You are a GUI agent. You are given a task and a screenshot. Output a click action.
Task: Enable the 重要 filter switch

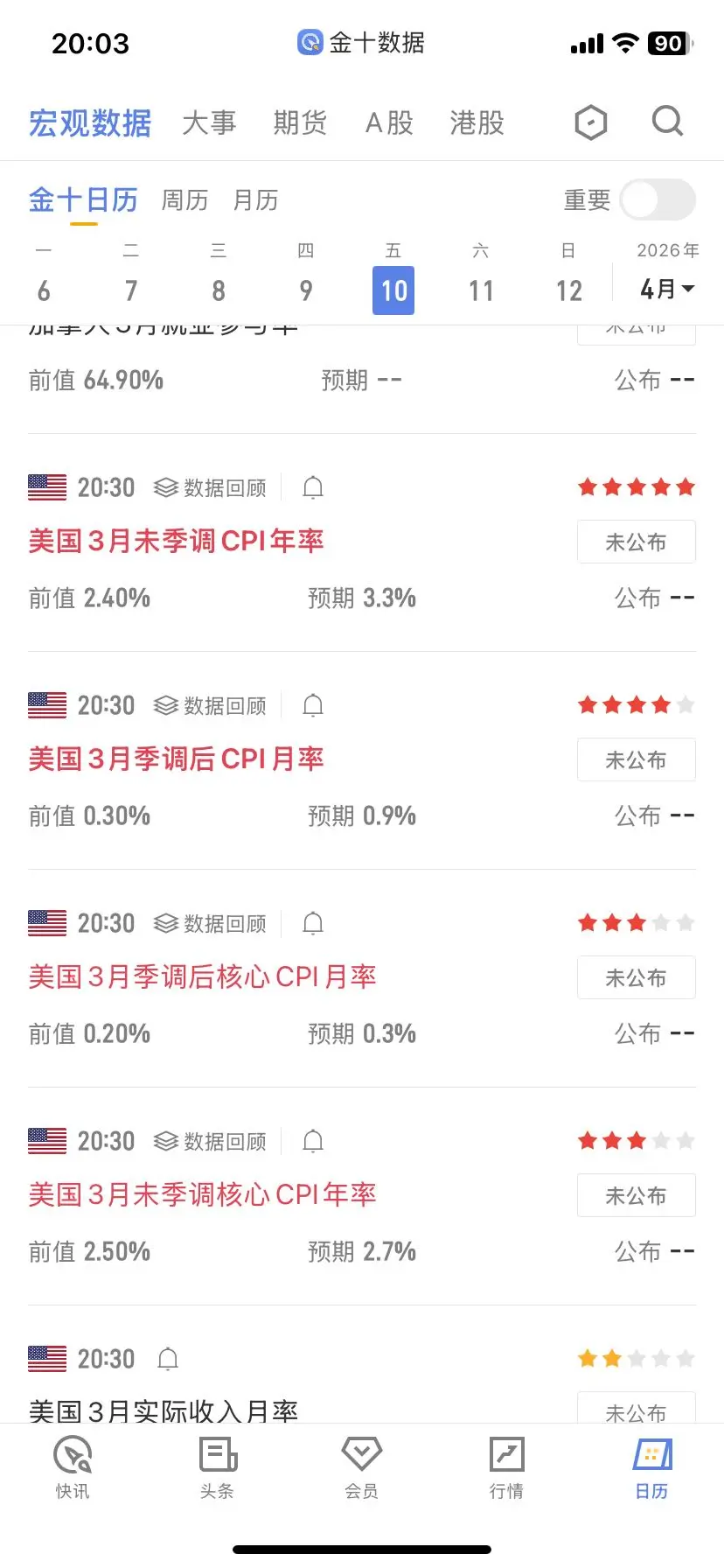click(658, 200)
